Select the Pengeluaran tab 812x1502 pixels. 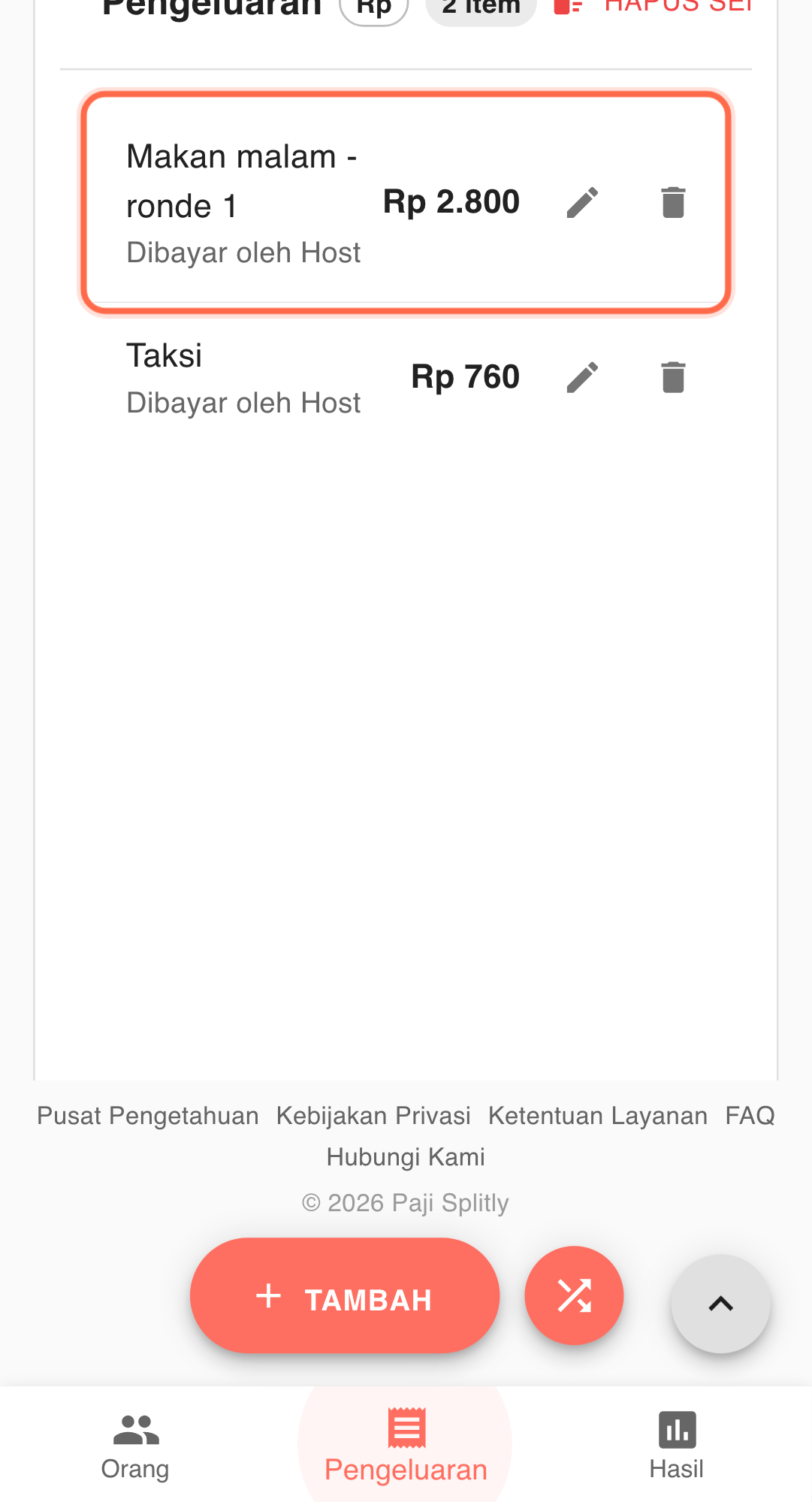(x=406, y=1446)
